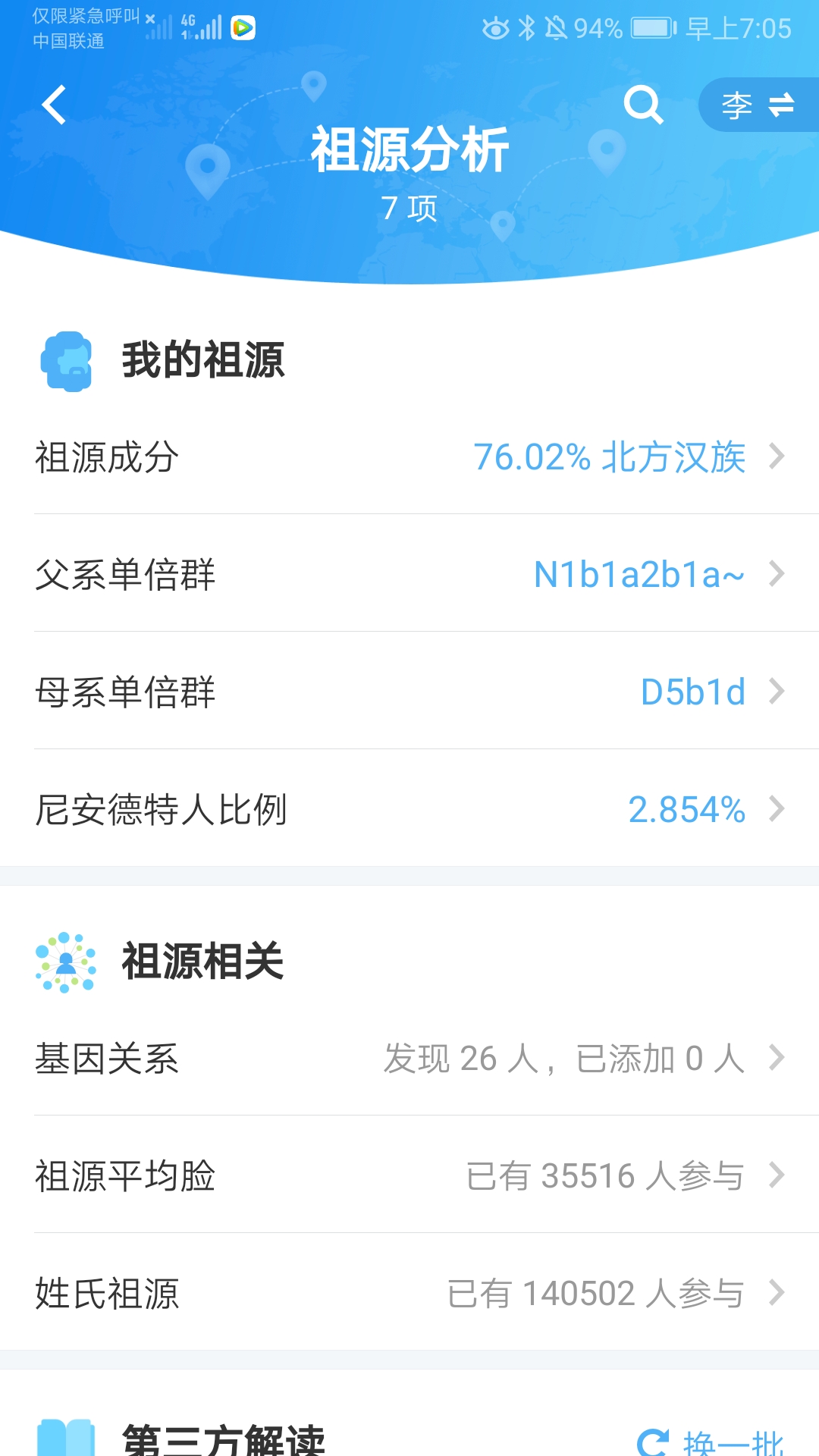Check 尼安德特人比例 2.854% details
This screenshot has width=819, height=1456.
(x=409, y=809)
